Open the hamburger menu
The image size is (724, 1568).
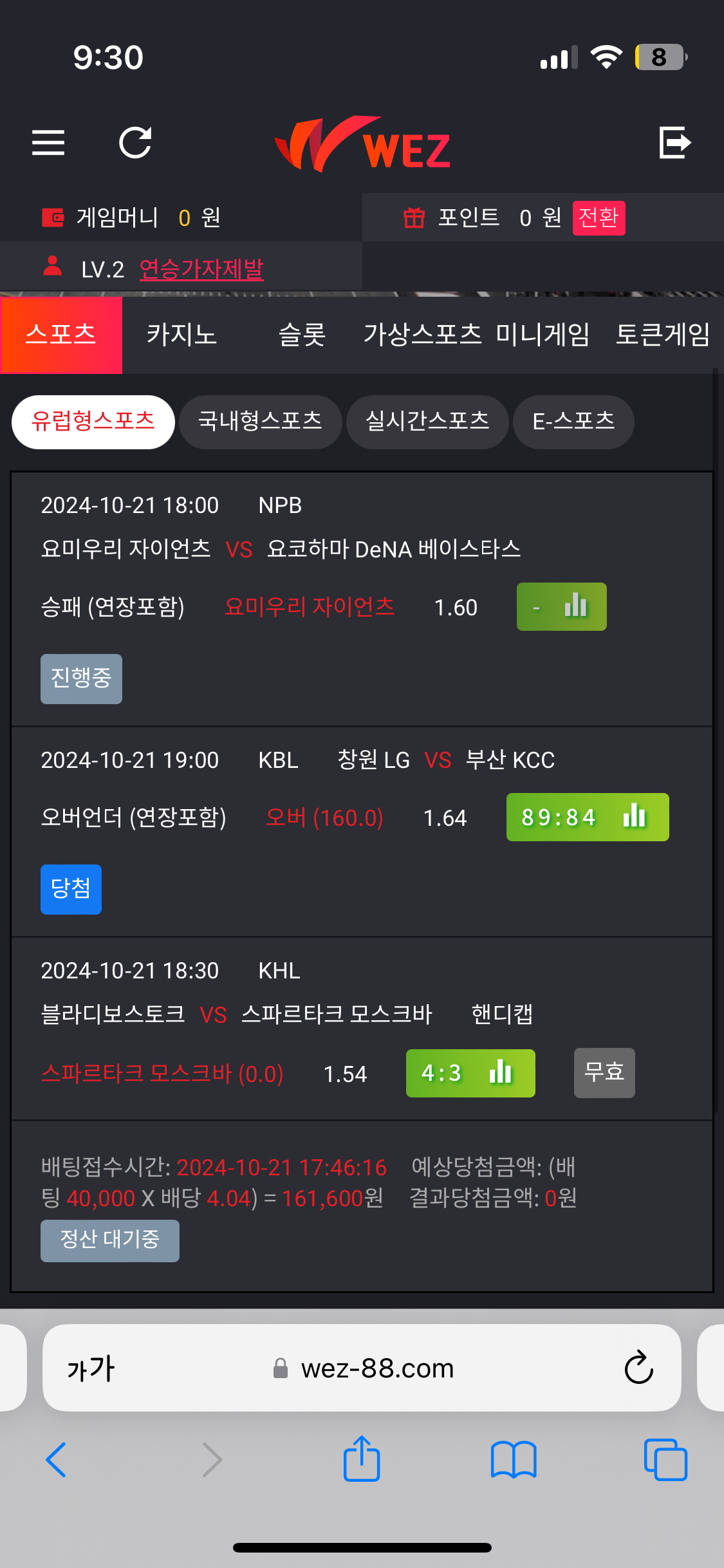[48, 142]
